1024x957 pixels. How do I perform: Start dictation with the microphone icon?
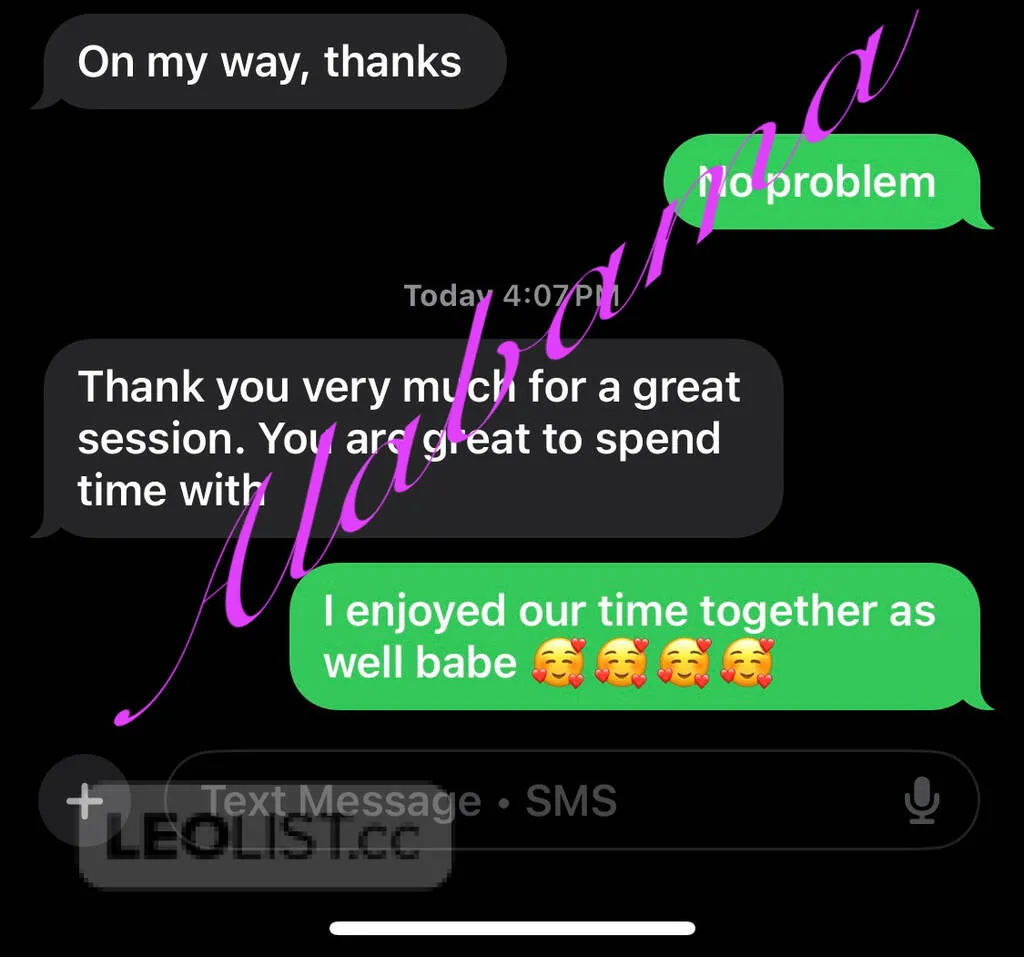click(922, 801)
